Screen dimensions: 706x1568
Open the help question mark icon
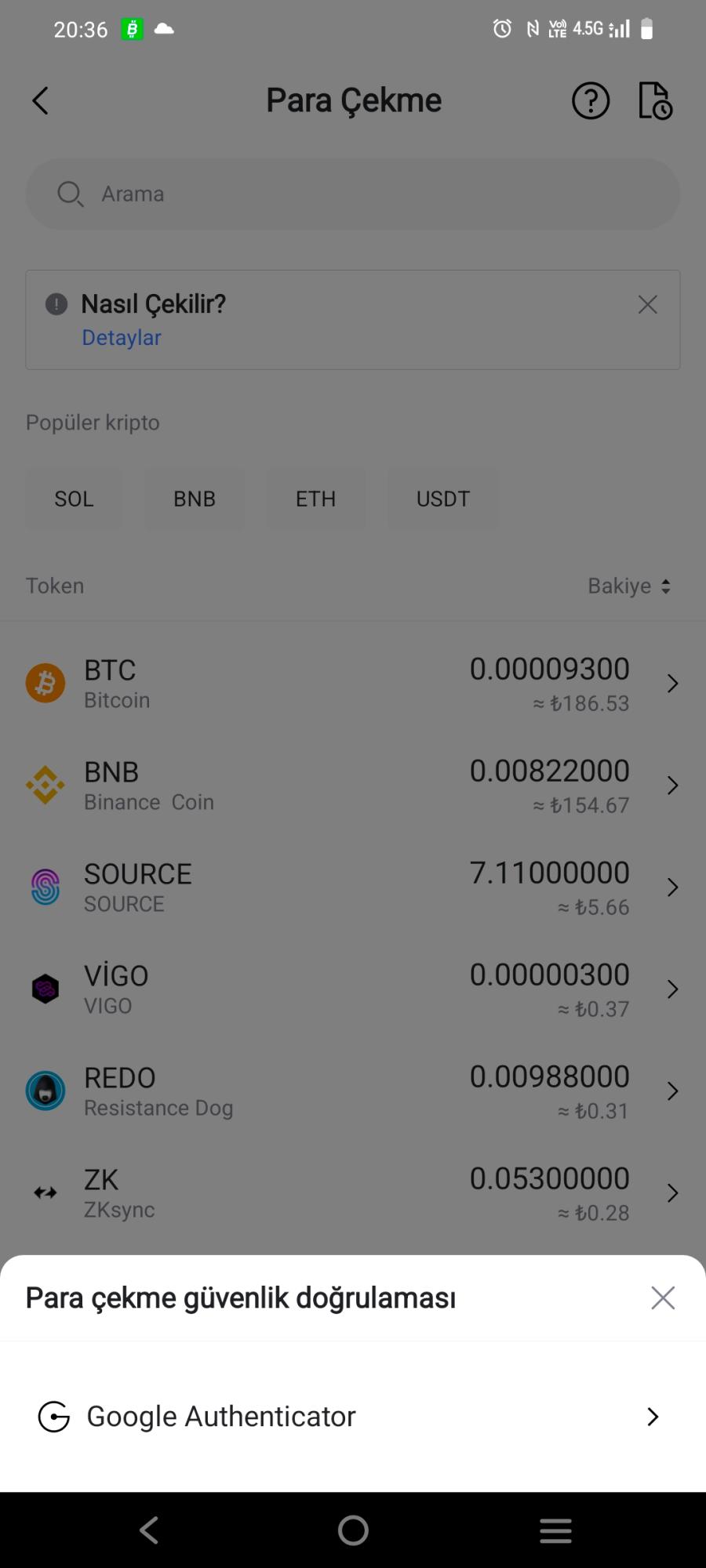coord(591,100)
